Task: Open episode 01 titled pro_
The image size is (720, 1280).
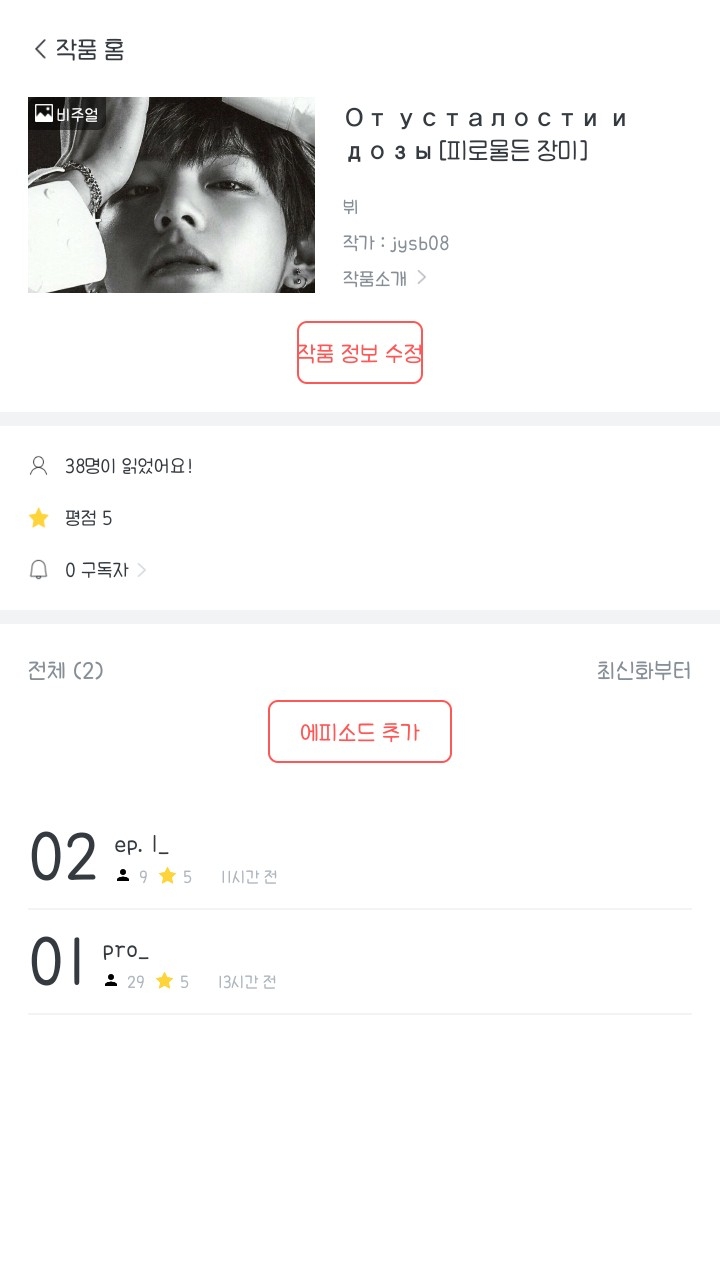Action: click(360, 963)
